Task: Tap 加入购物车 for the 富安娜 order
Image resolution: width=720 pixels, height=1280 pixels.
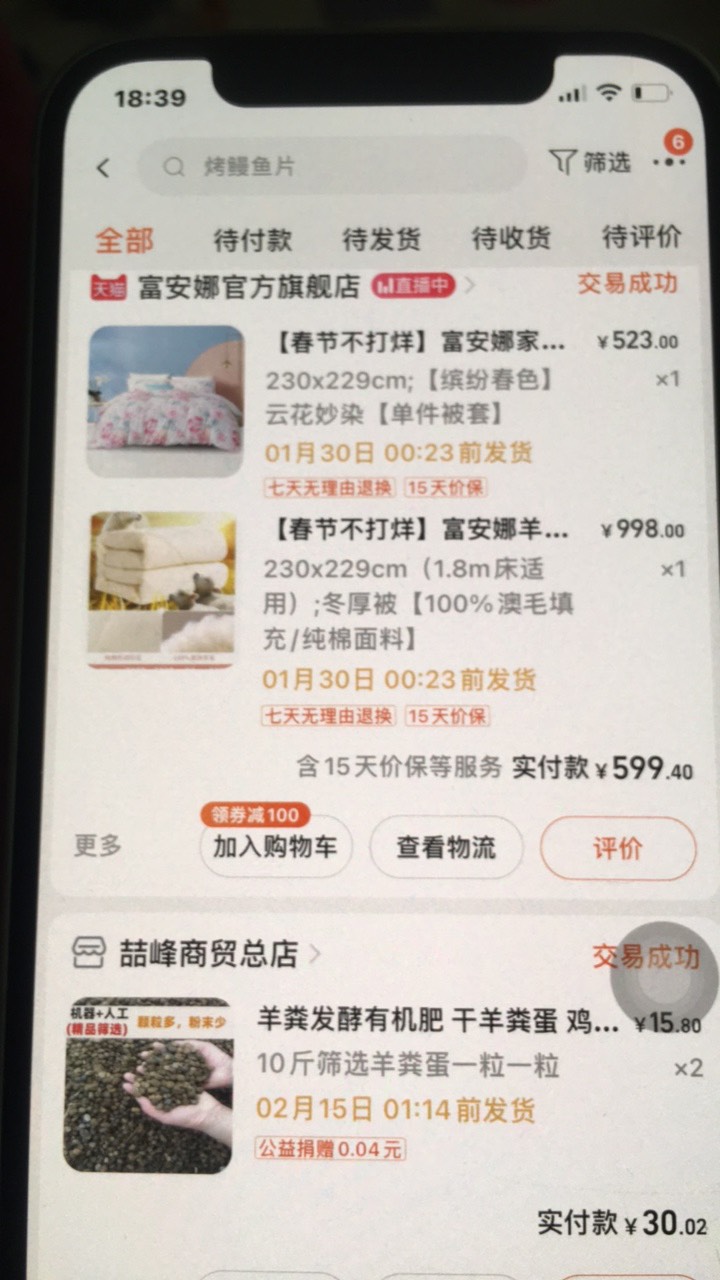Action: [274, 848]
